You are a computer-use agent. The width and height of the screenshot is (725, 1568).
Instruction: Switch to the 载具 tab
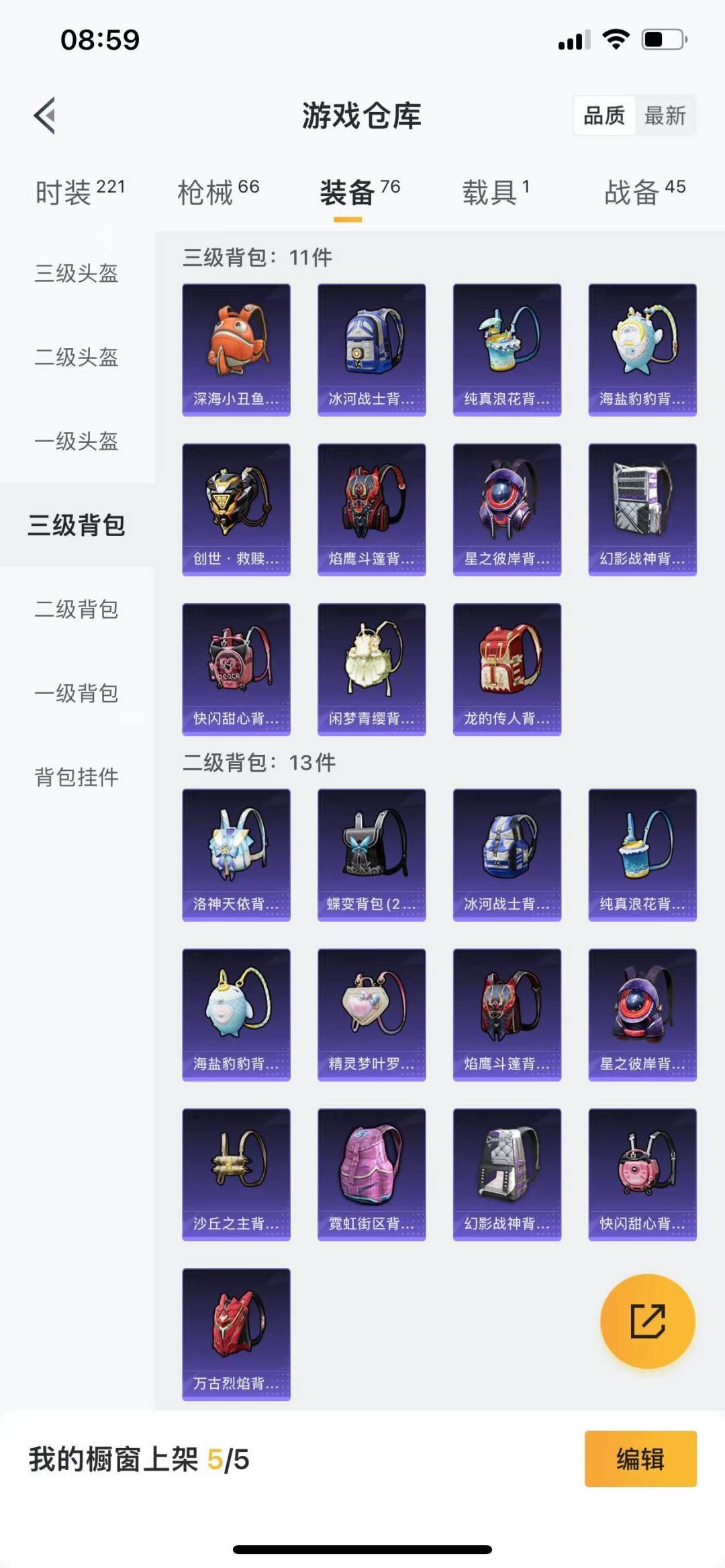coord(495,192)
